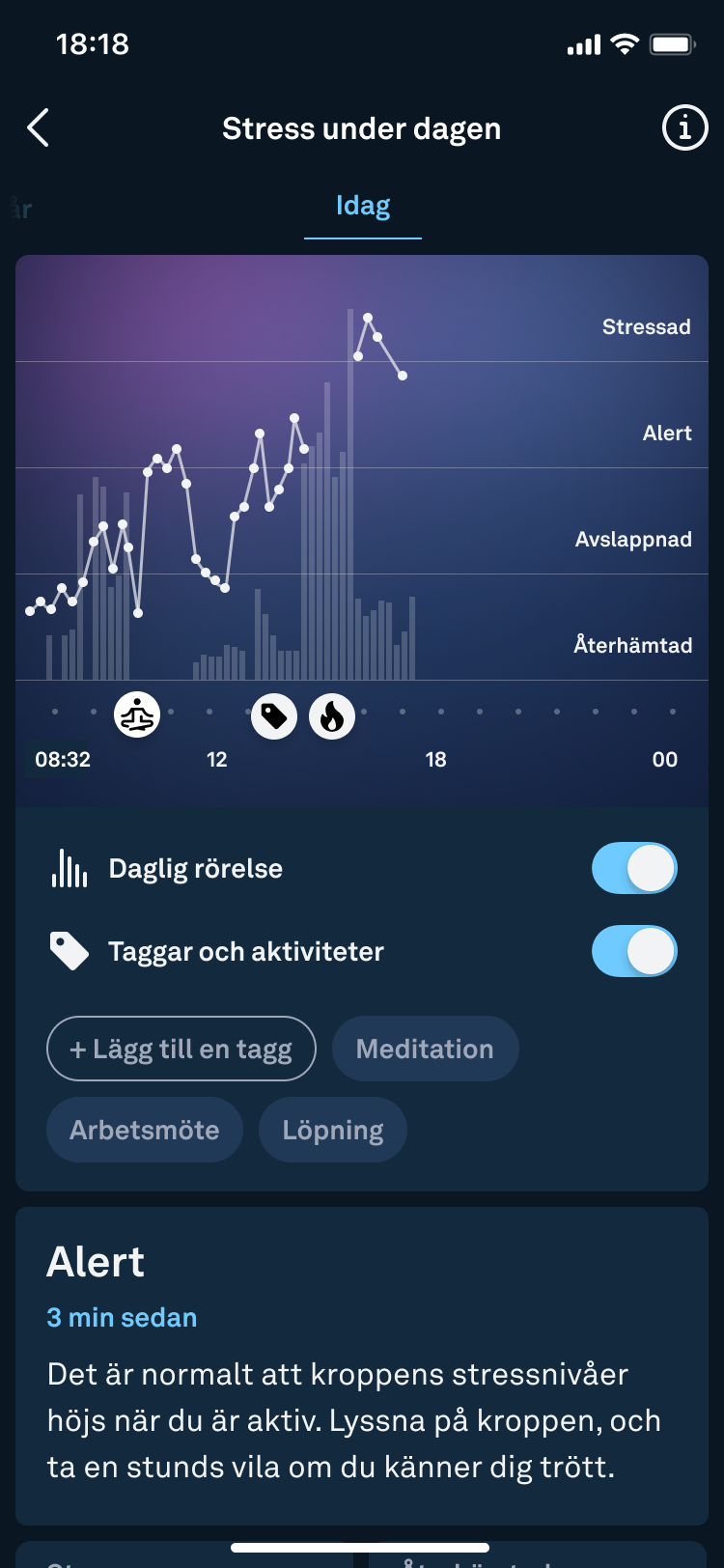Add a tag with Lägg till en tagg

coord(181,1049)
